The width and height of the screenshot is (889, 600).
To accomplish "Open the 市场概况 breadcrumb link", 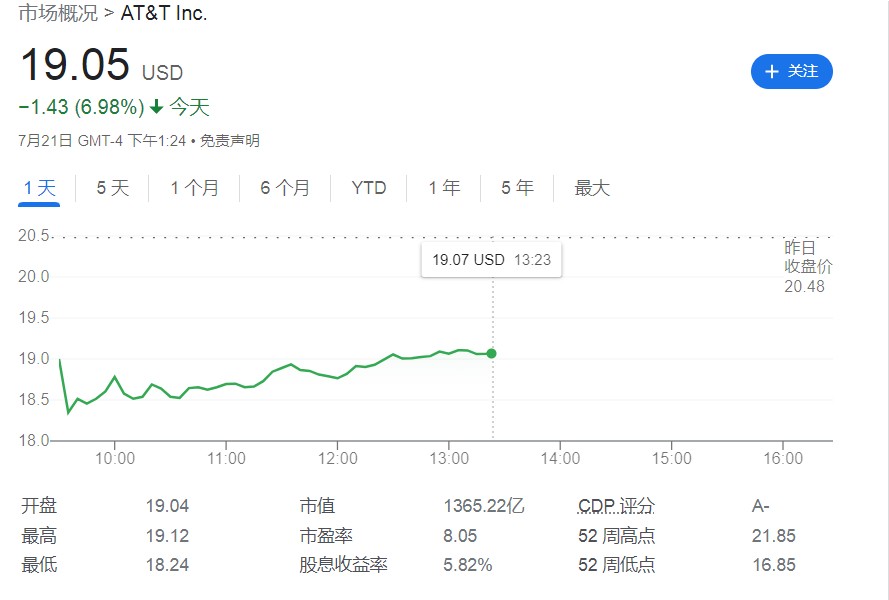I will [58, 13].
